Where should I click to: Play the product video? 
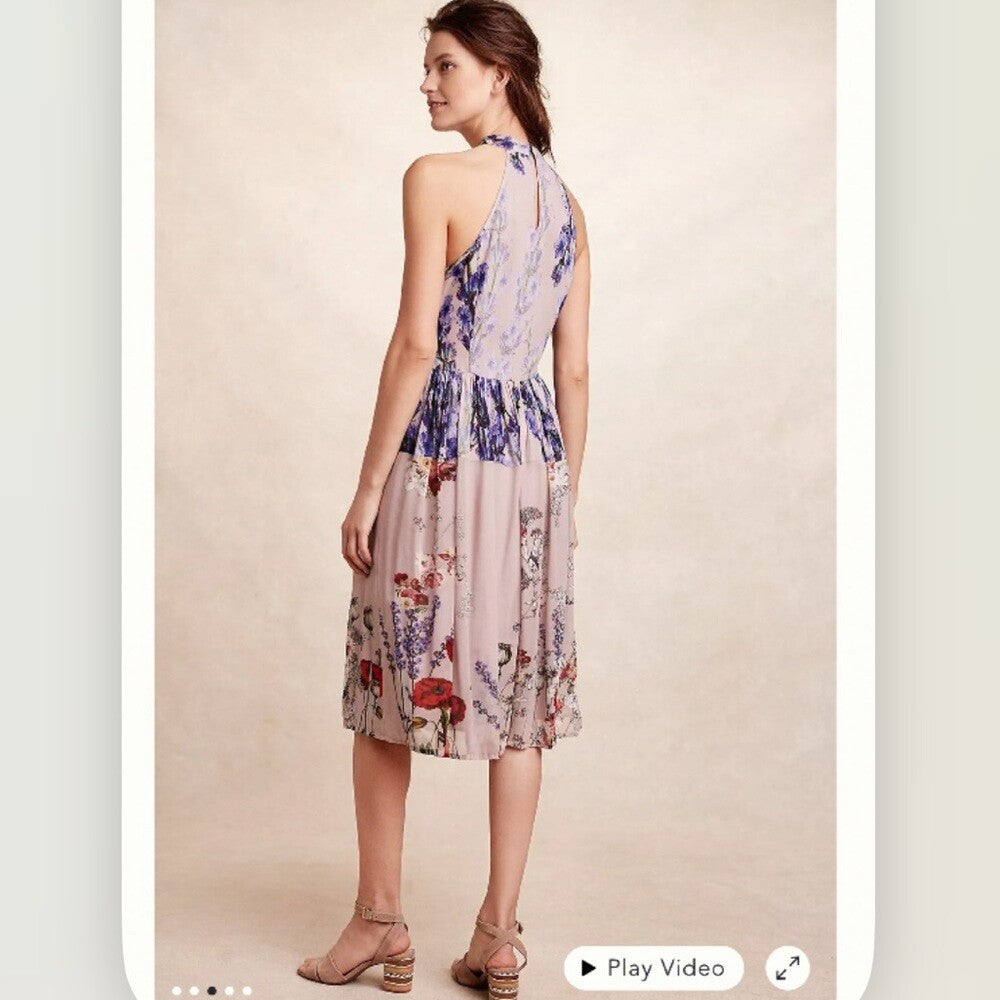pyautogui.click(x=653, y=968)
